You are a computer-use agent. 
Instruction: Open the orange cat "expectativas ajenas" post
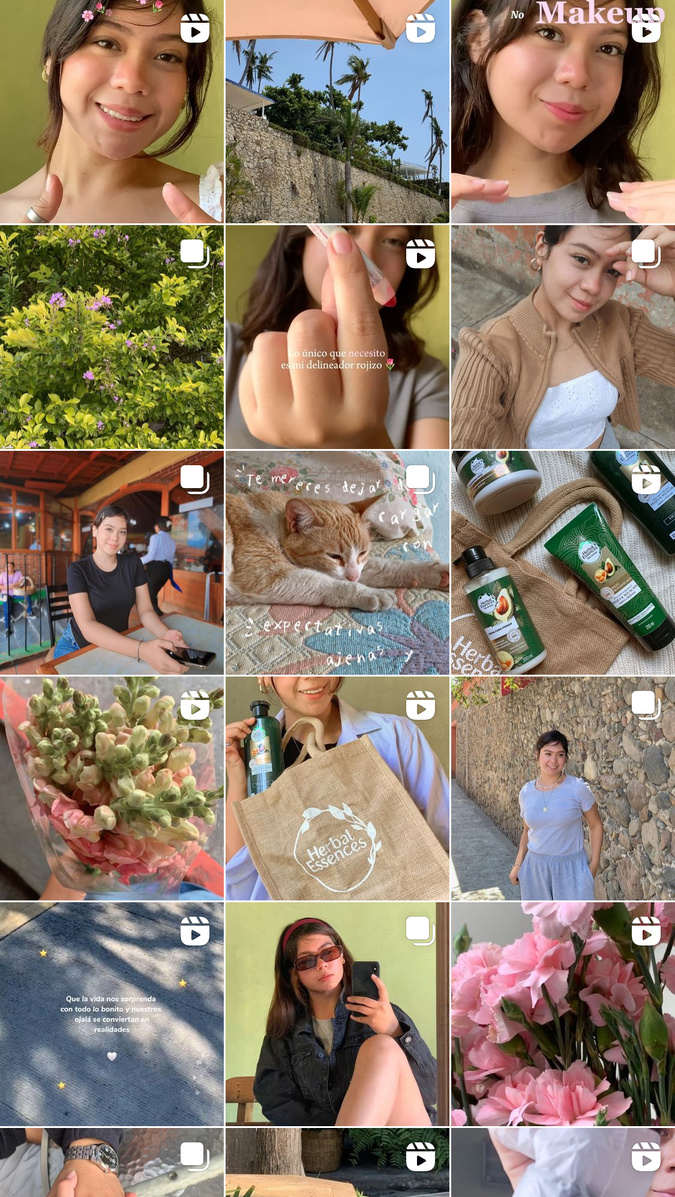[337, 563]
